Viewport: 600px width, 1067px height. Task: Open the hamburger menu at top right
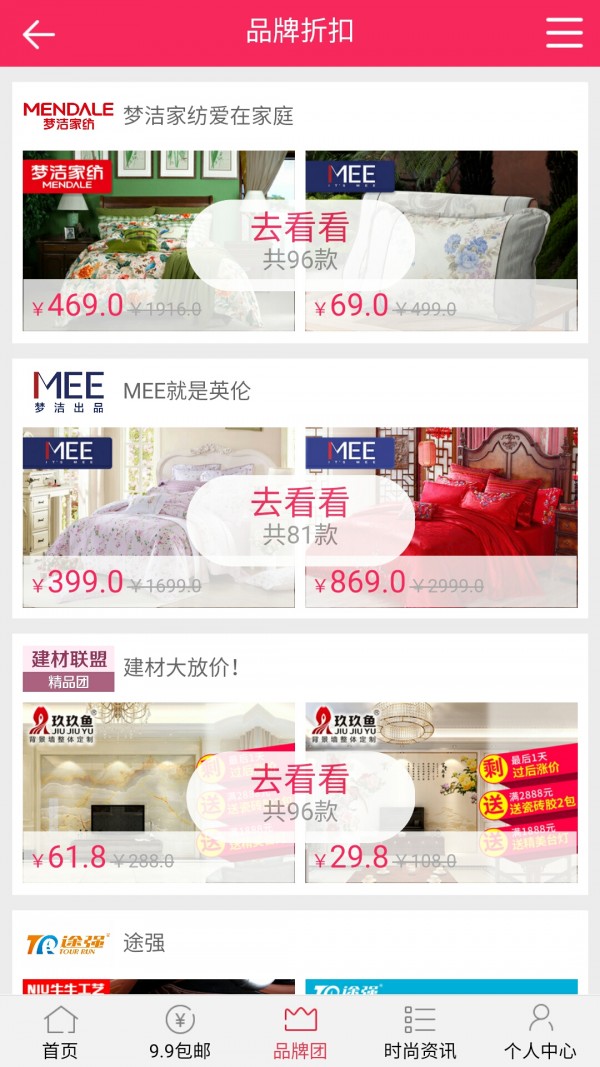click(x=564, y=33)
